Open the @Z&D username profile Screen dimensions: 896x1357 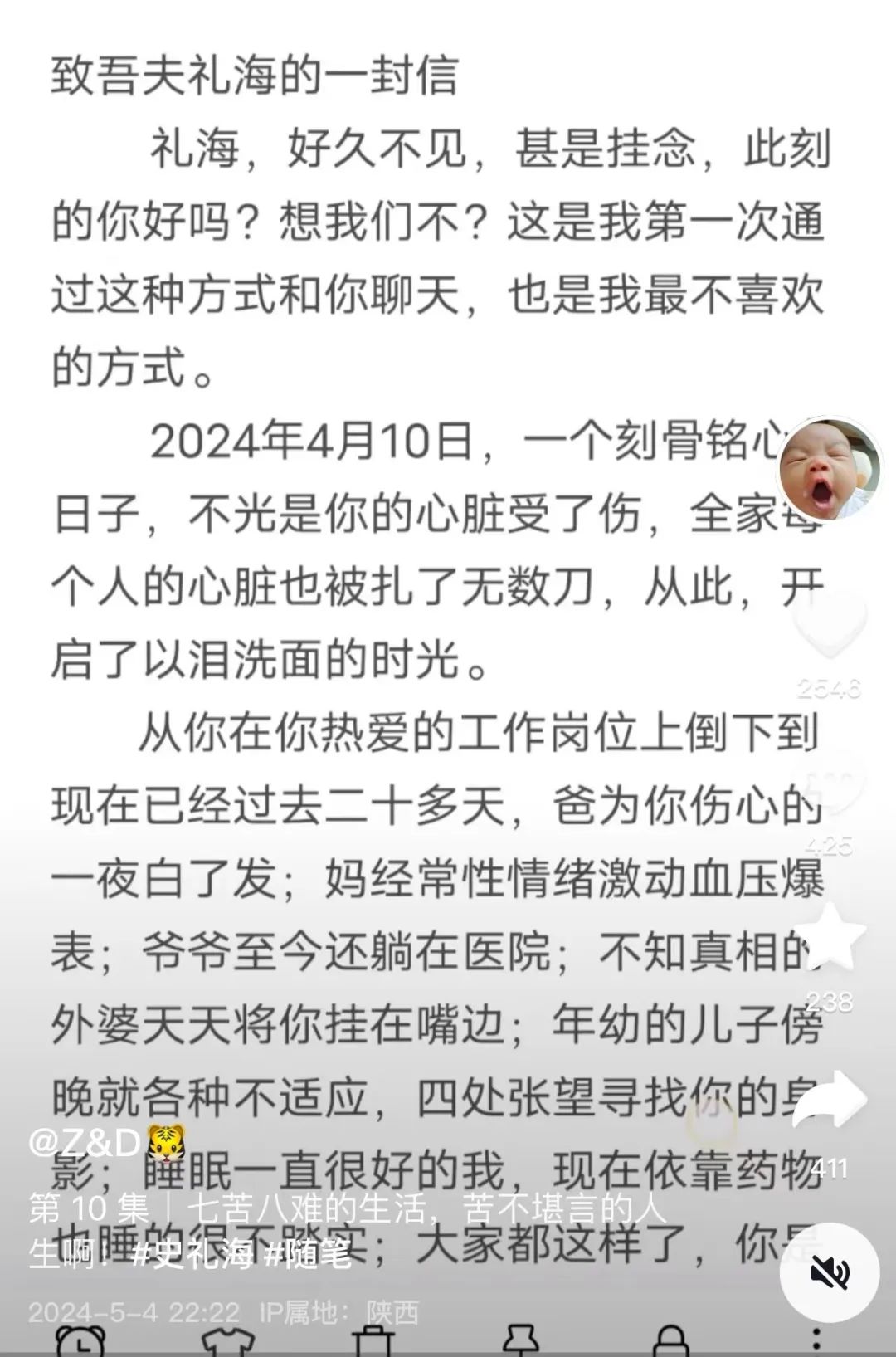click(85, 1144)
